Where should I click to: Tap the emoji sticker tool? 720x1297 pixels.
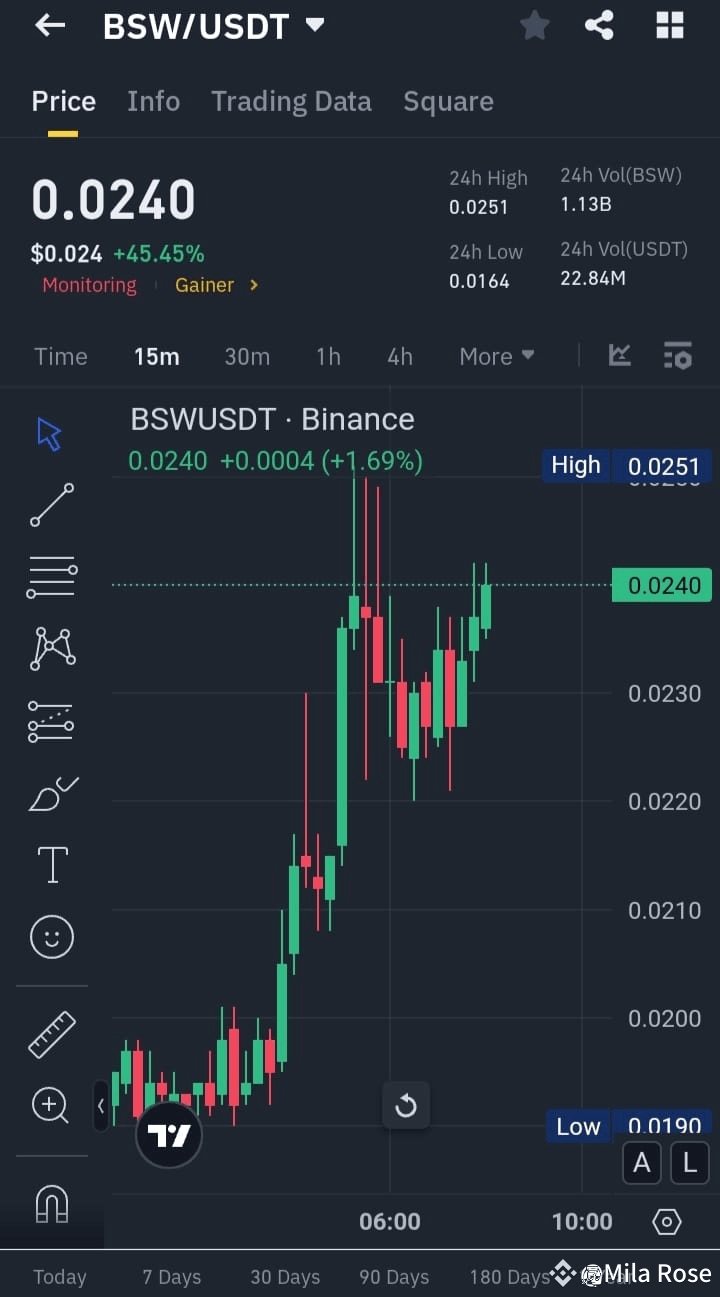(50, 937)
